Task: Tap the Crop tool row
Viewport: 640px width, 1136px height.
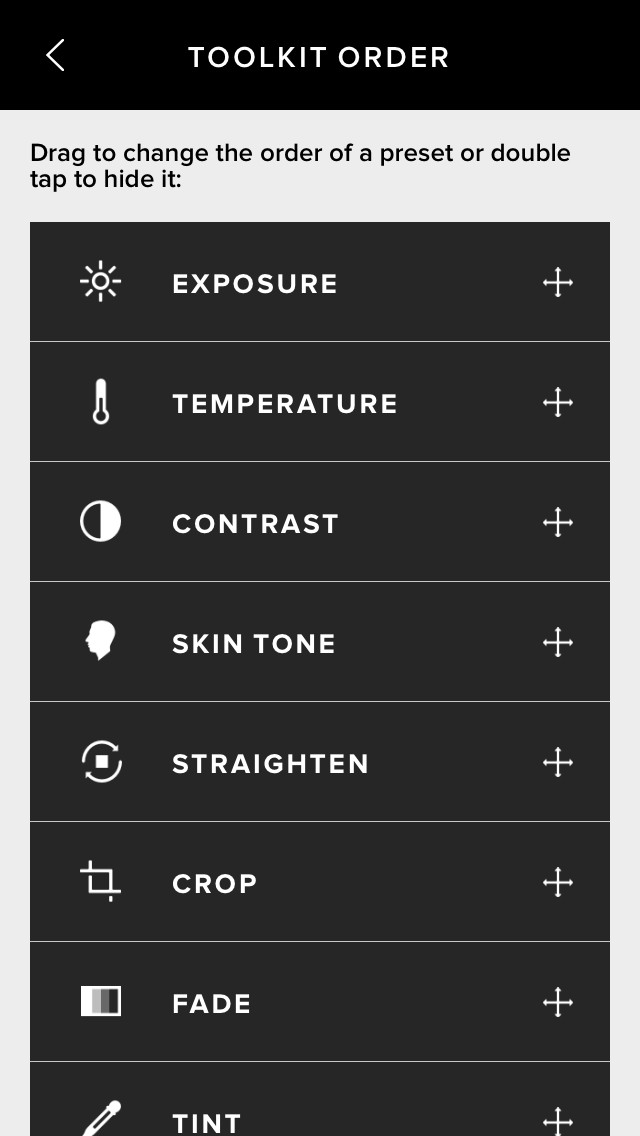Action: click(215, 883)
